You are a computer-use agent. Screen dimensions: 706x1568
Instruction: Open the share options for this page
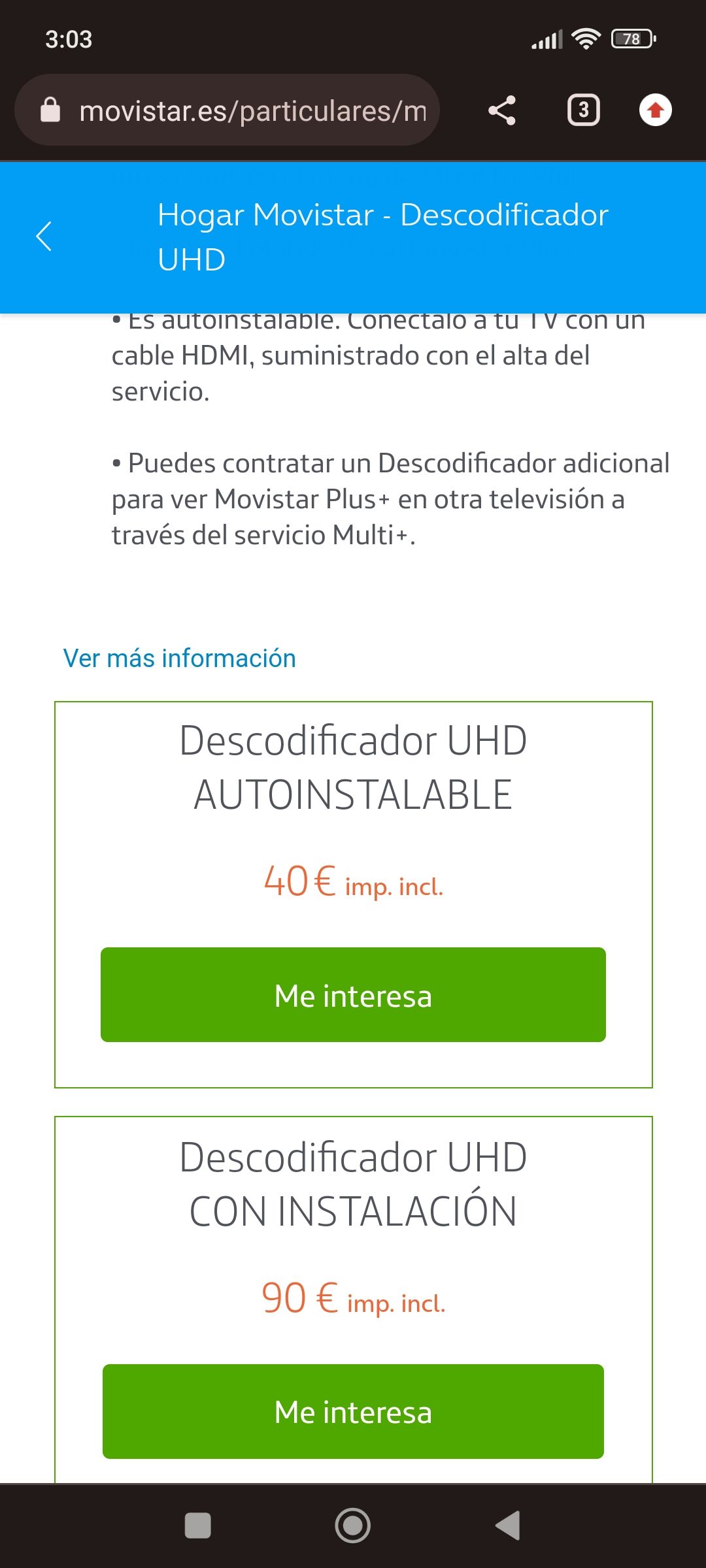(502, 110)
